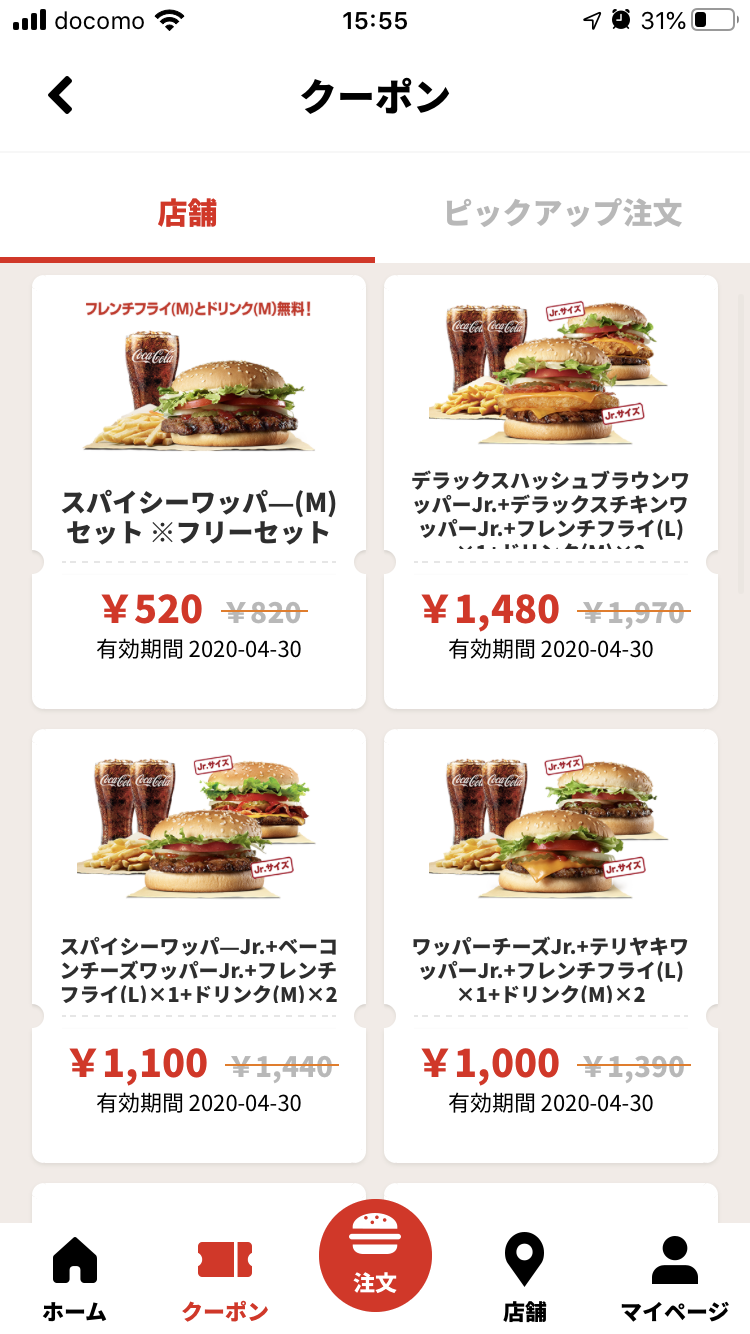Go to the ホーム tab
The height and width of the screenshot is (1334, 750).
coord(74,1279)
